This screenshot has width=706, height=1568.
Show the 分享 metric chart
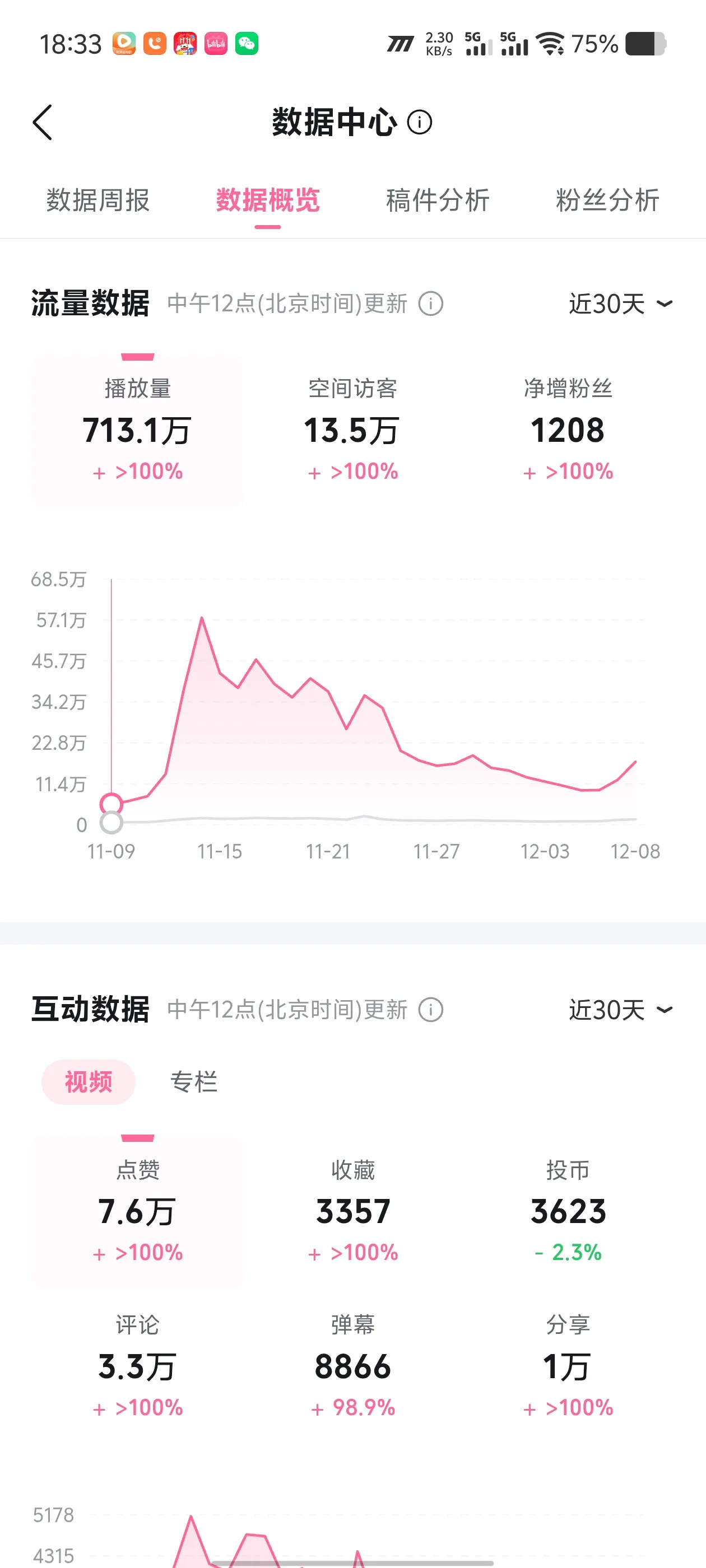568,1365
